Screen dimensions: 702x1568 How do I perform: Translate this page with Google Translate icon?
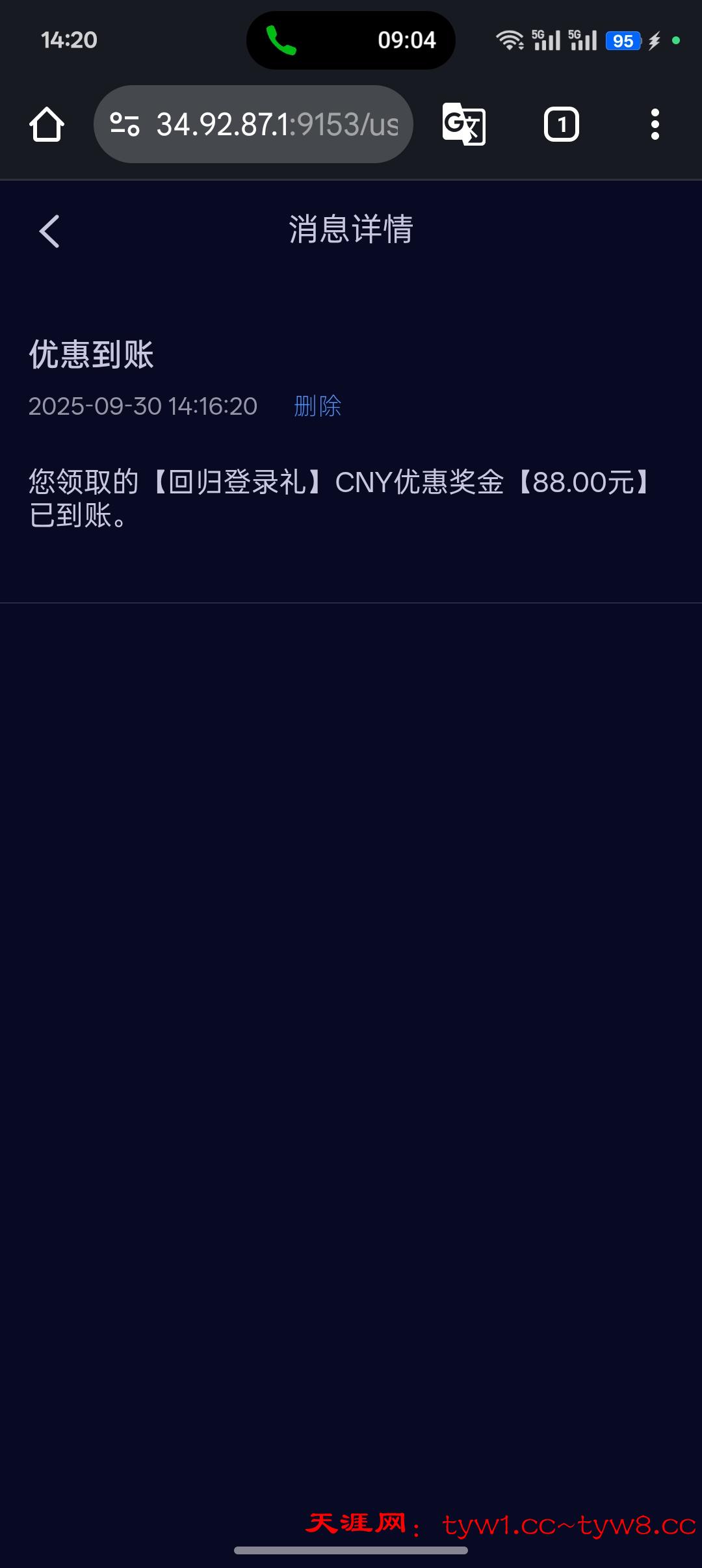point(463,124)
